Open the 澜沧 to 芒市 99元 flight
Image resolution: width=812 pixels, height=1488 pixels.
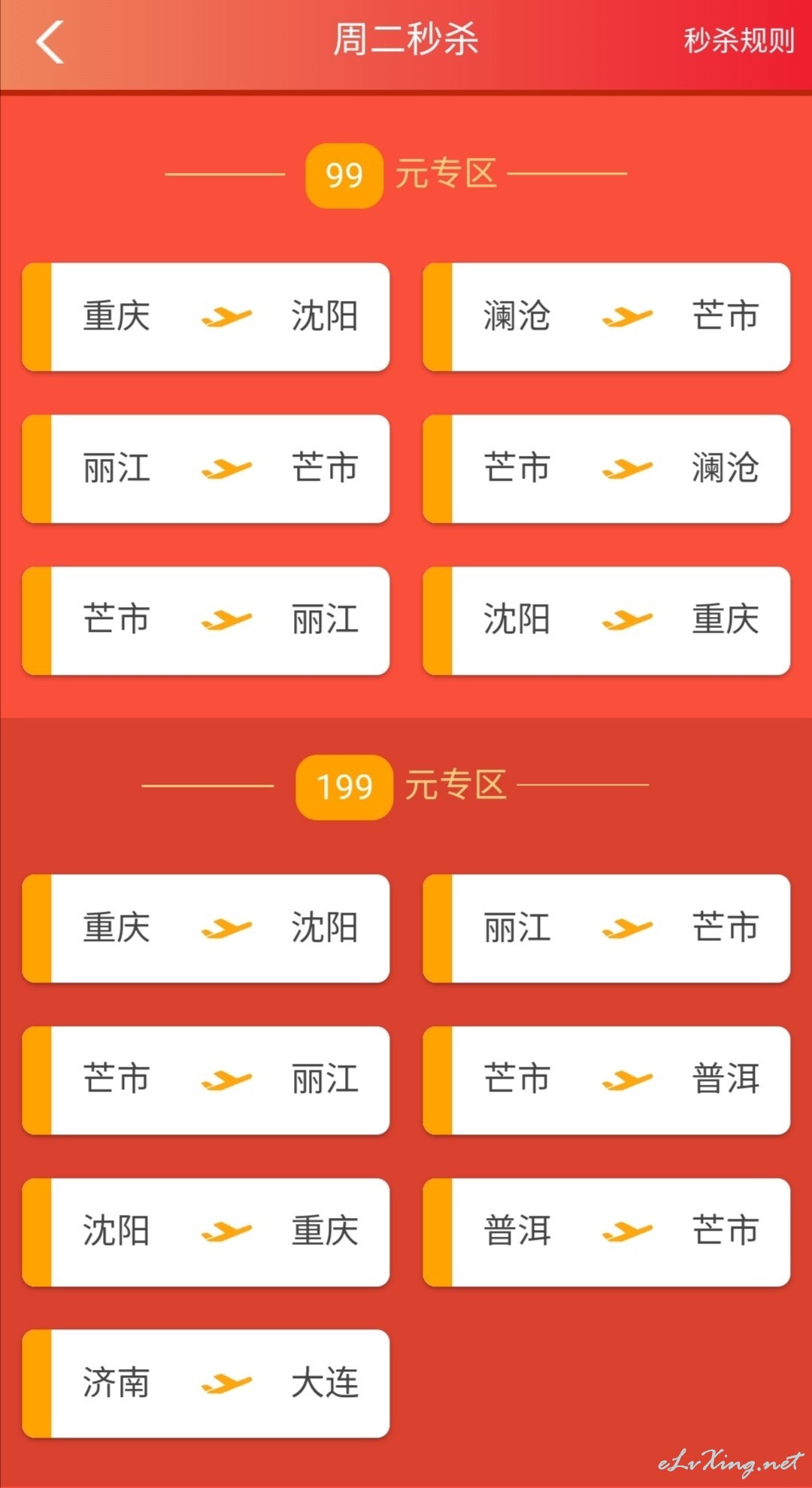pyautogui.click(x=607, y=317)
